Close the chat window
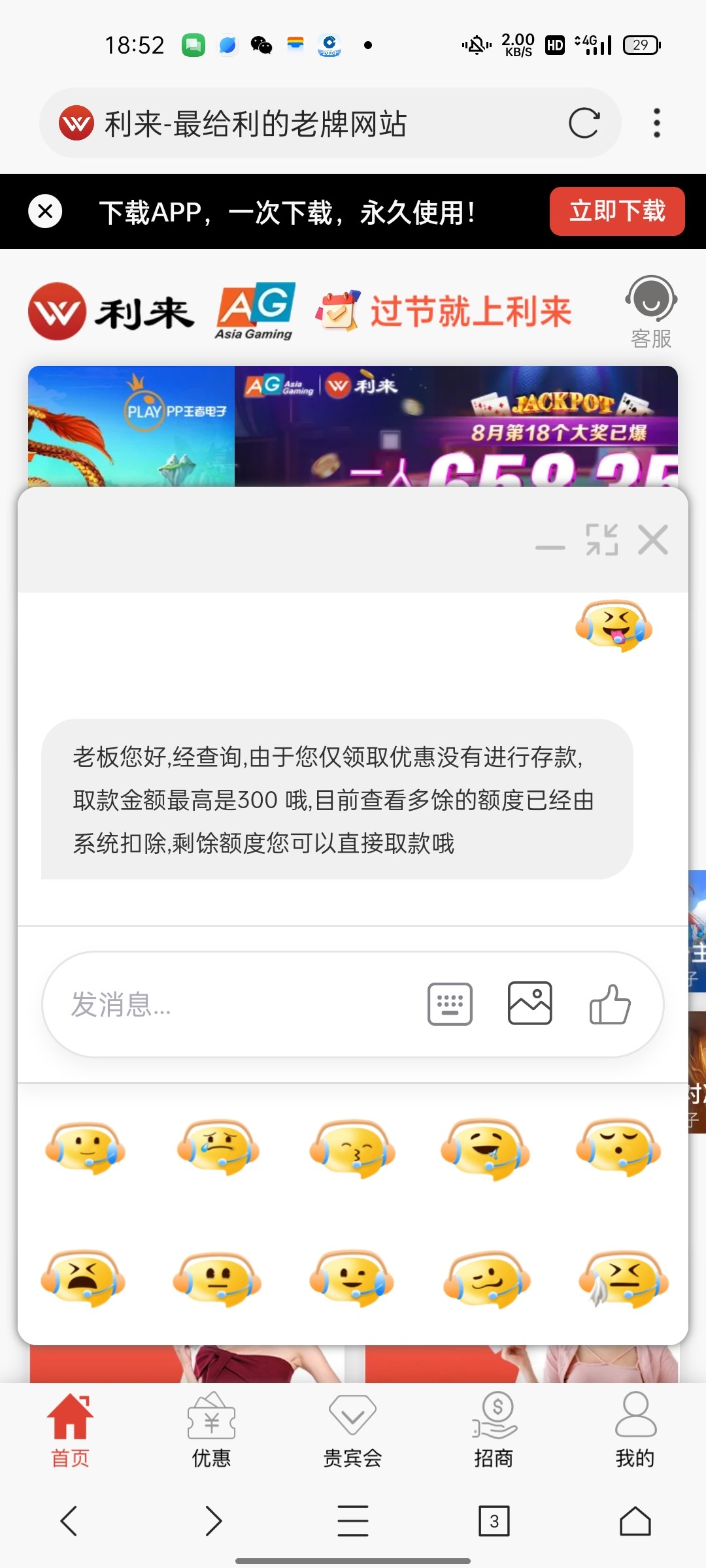Image resolution: width=706 pixels, height=1568 pixels. coord(653,540)
